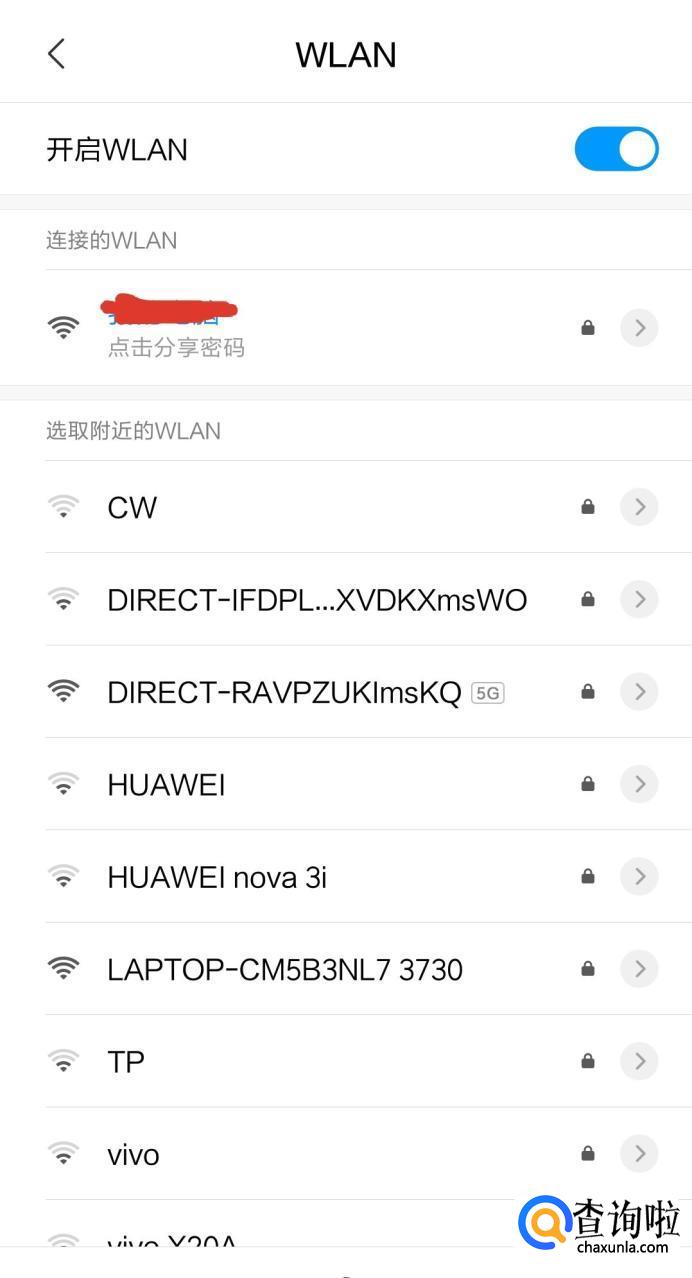
Task: View details arrow for DIRECT-RAVPZUKImsKQ
Action: point(639,692)
